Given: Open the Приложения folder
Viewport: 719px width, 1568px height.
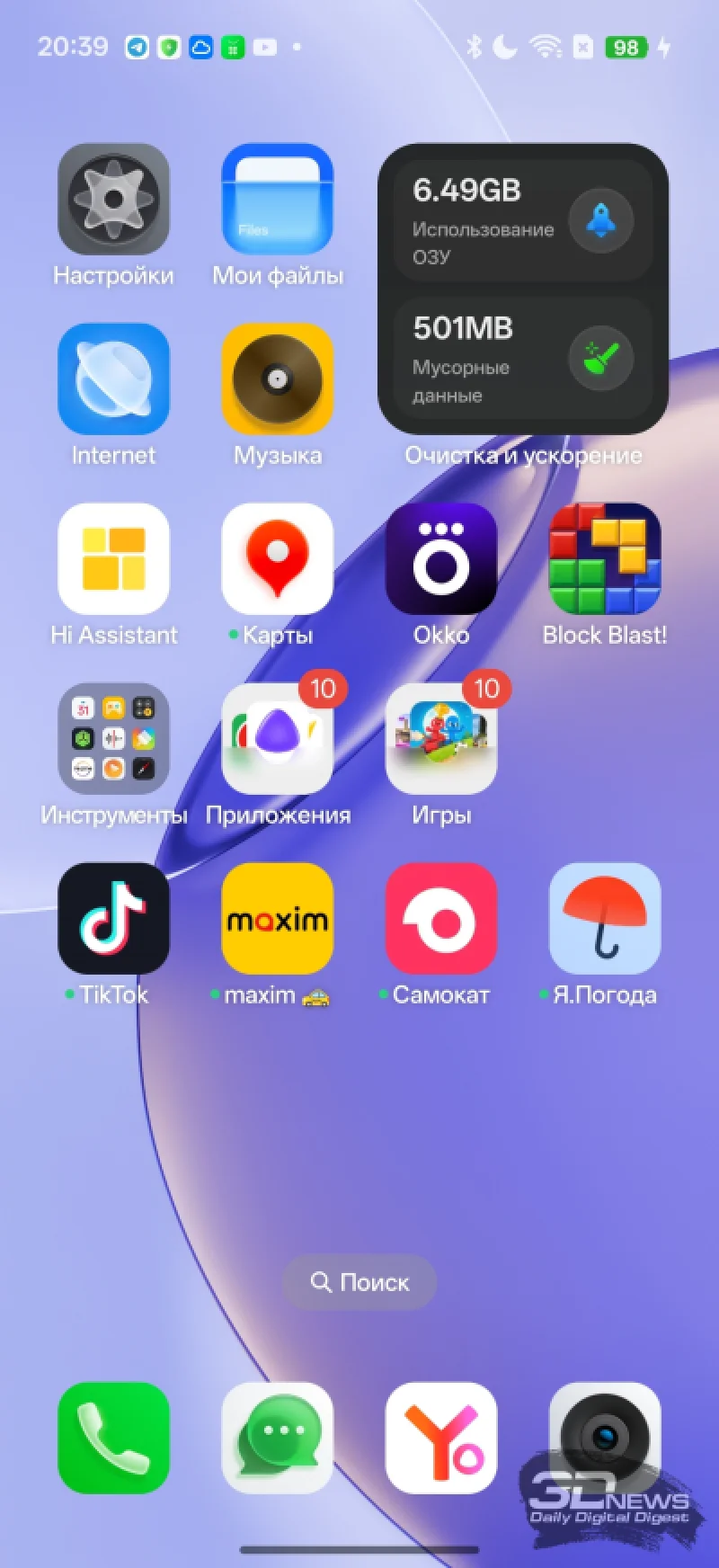Looking at the screenshot, I should pyautogui.click(x=278, y=739).
